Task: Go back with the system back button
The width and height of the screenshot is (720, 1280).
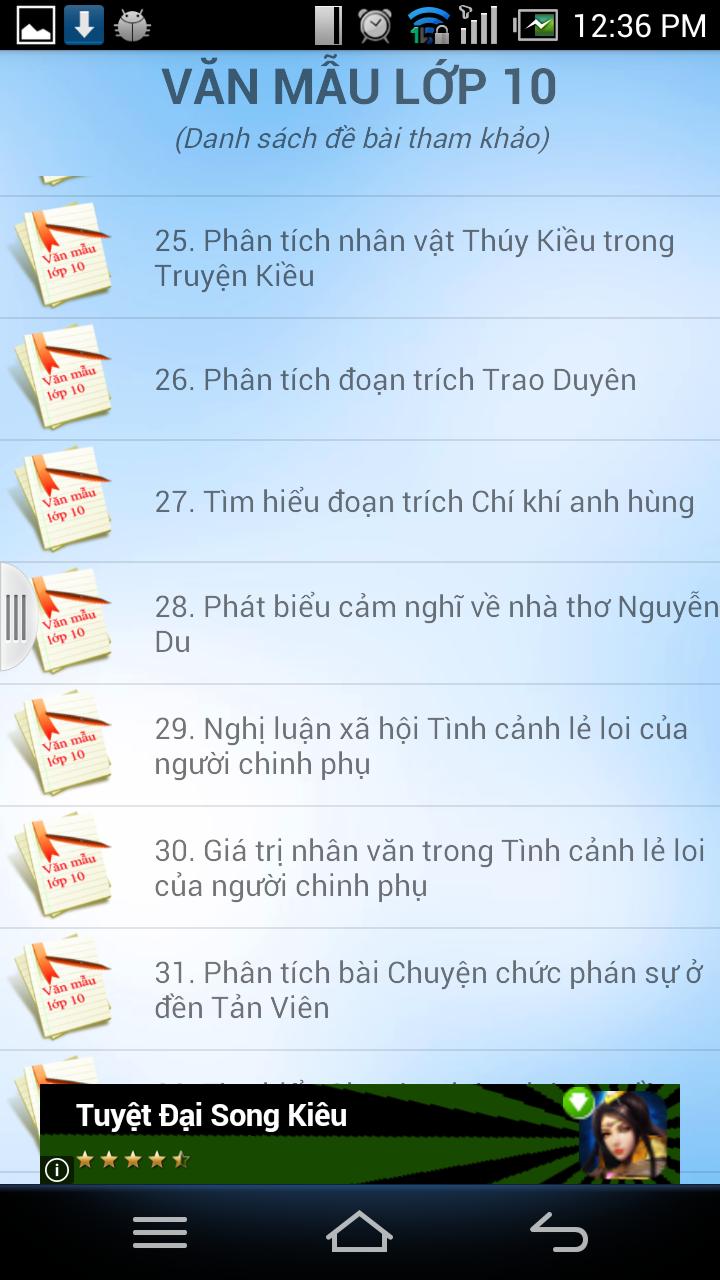Action: pyautogui.click(x=558, y=1232)
